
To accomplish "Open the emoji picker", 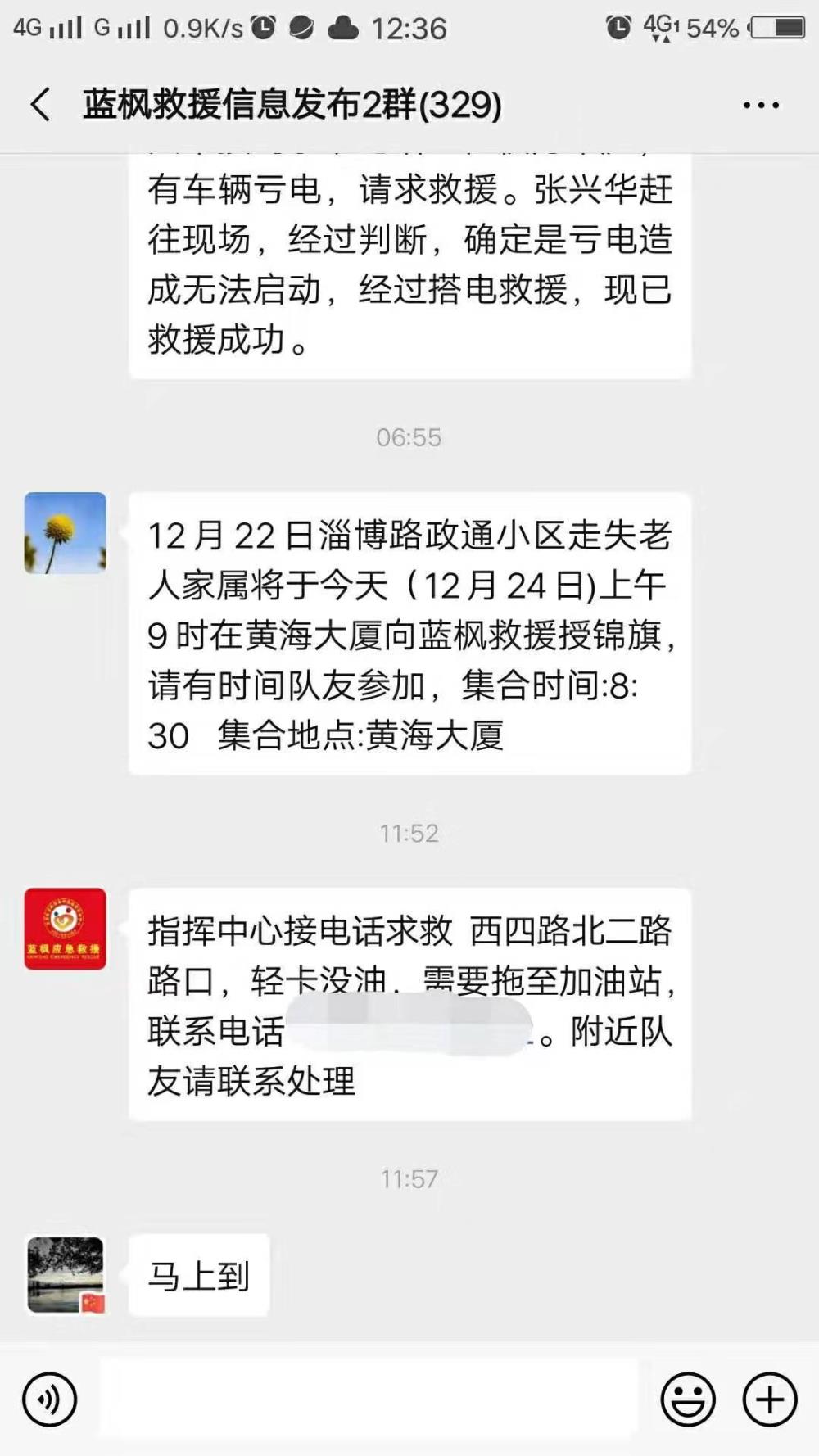I will pos(688,1399).
